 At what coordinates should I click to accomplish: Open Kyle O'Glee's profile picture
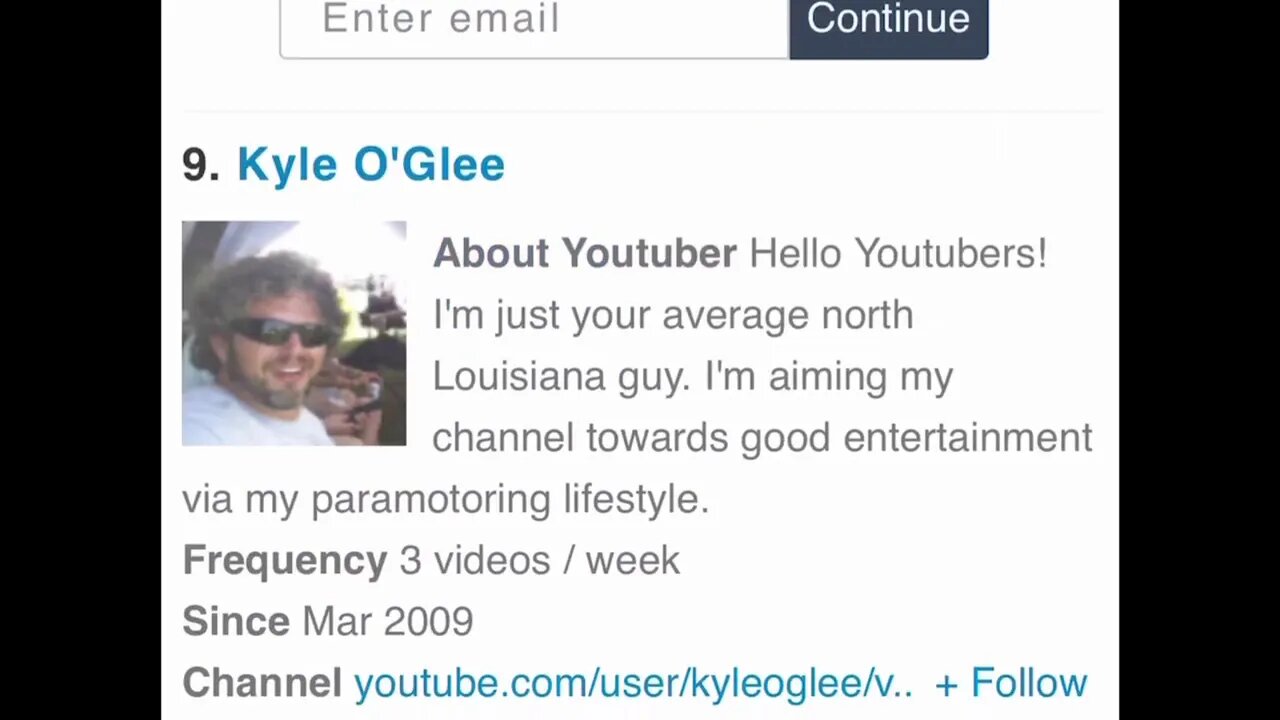coord(294,333)
